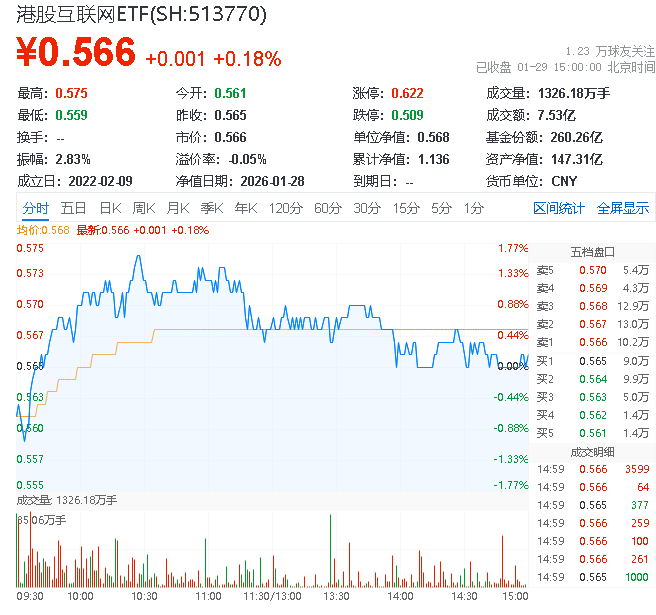656x615 pixels.
Task: Show the 30分 interval chart
Action: [x=367, y=208]
